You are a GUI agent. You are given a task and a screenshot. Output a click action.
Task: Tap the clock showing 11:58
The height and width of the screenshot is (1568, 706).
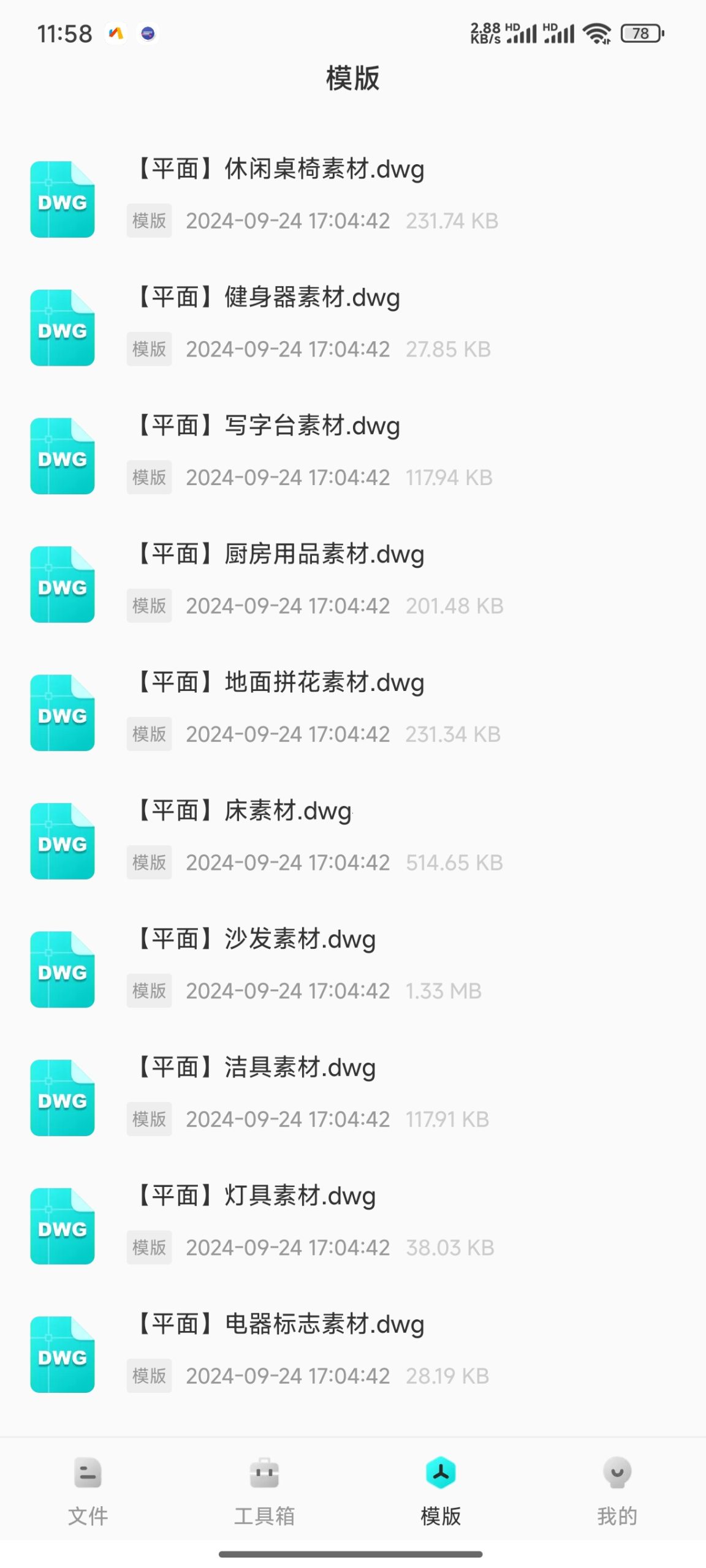pos(63,34)
